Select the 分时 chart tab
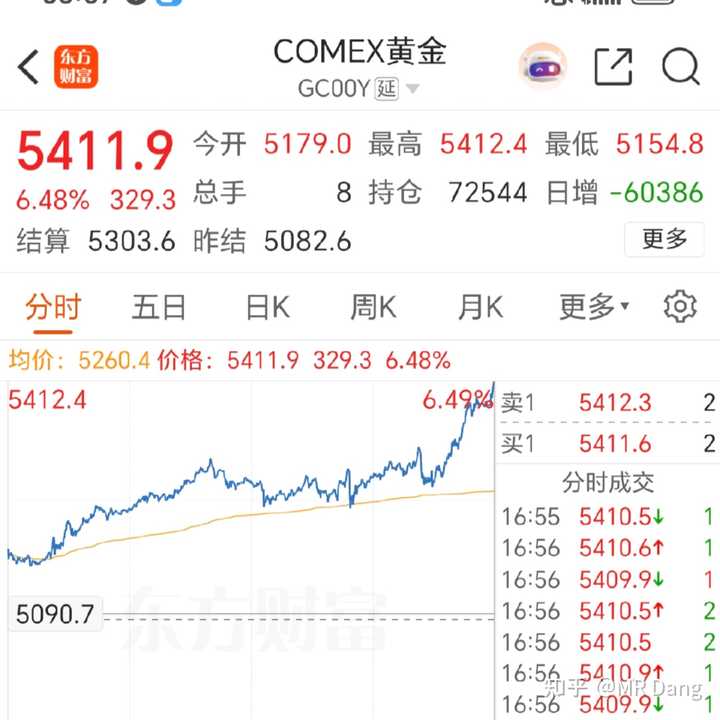This screenshot has height=720, width=720. (x=53, y=307)
